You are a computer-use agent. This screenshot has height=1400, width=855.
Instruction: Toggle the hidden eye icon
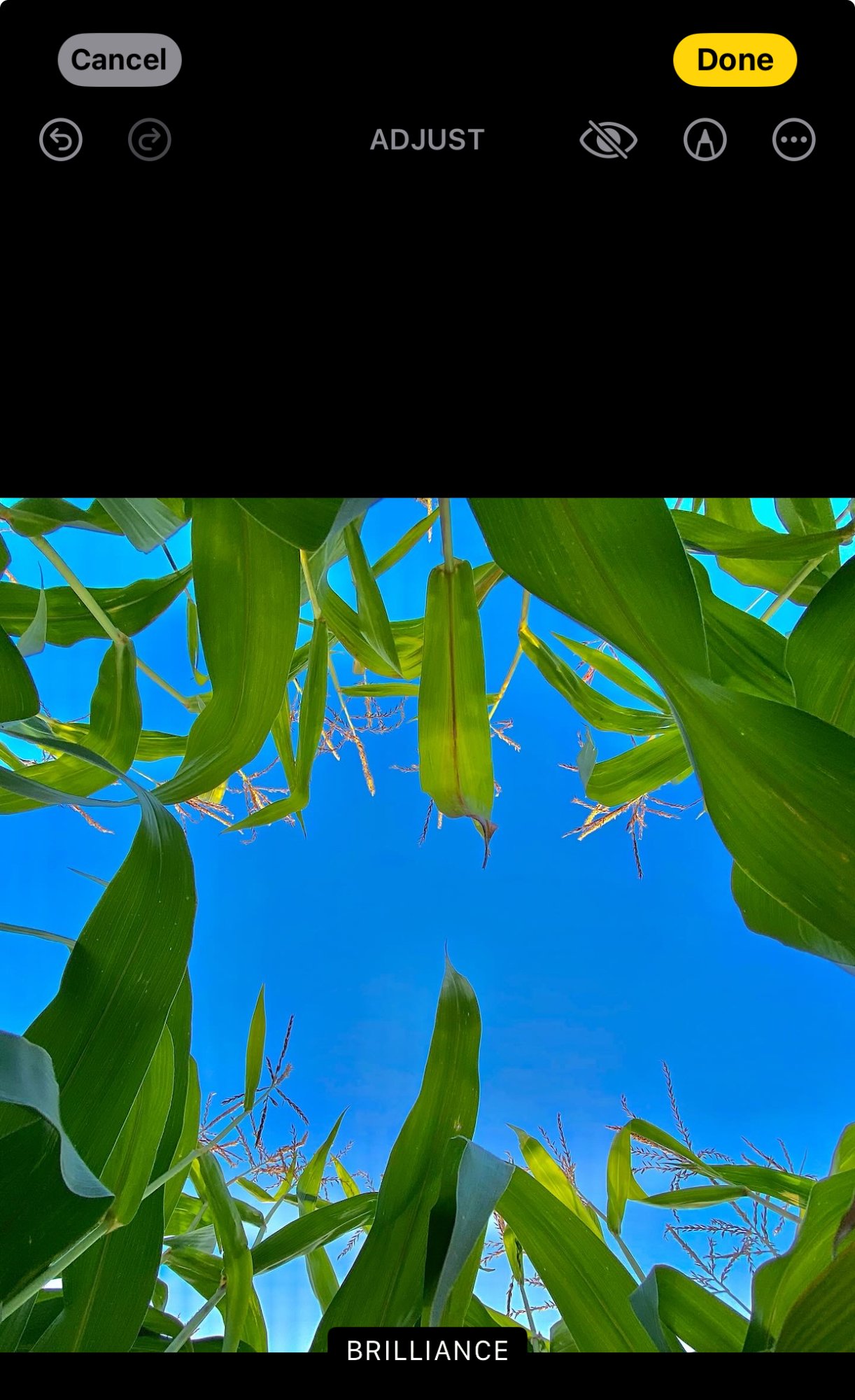[x=608, y=140]
